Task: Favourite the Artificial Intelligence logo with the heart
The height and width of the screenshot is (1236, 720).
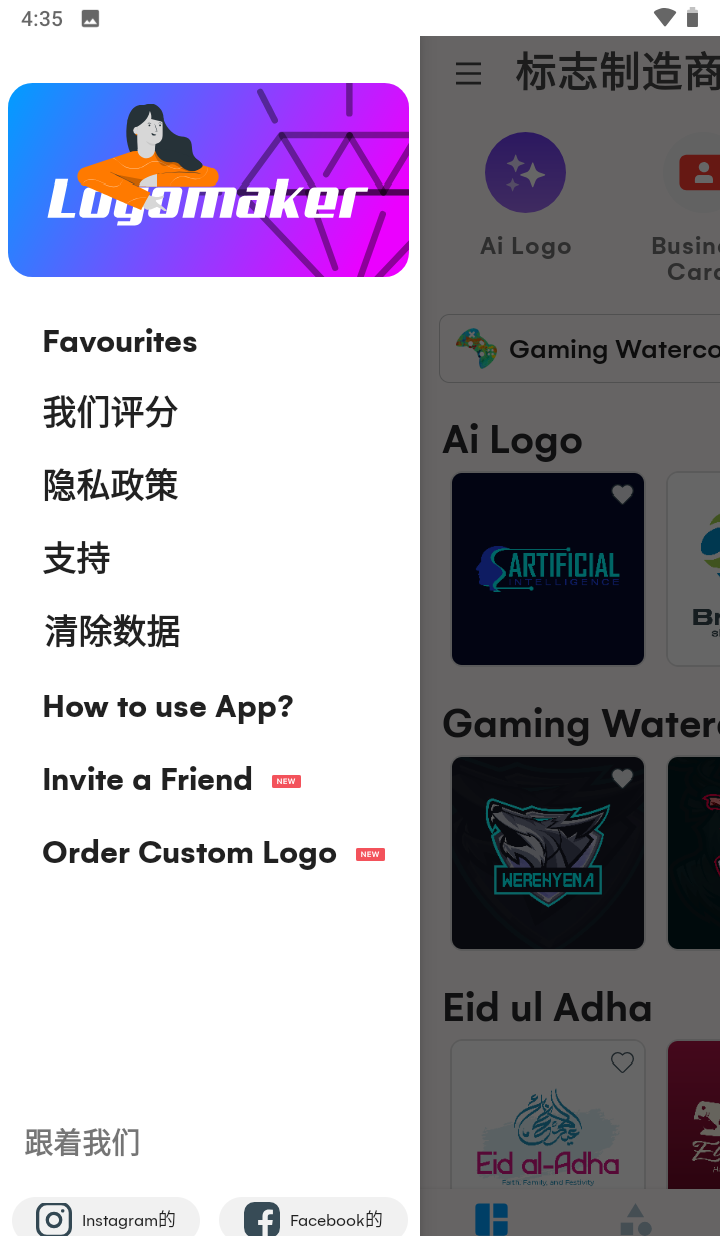Action: pyautogui.click(x=622, y=494)
